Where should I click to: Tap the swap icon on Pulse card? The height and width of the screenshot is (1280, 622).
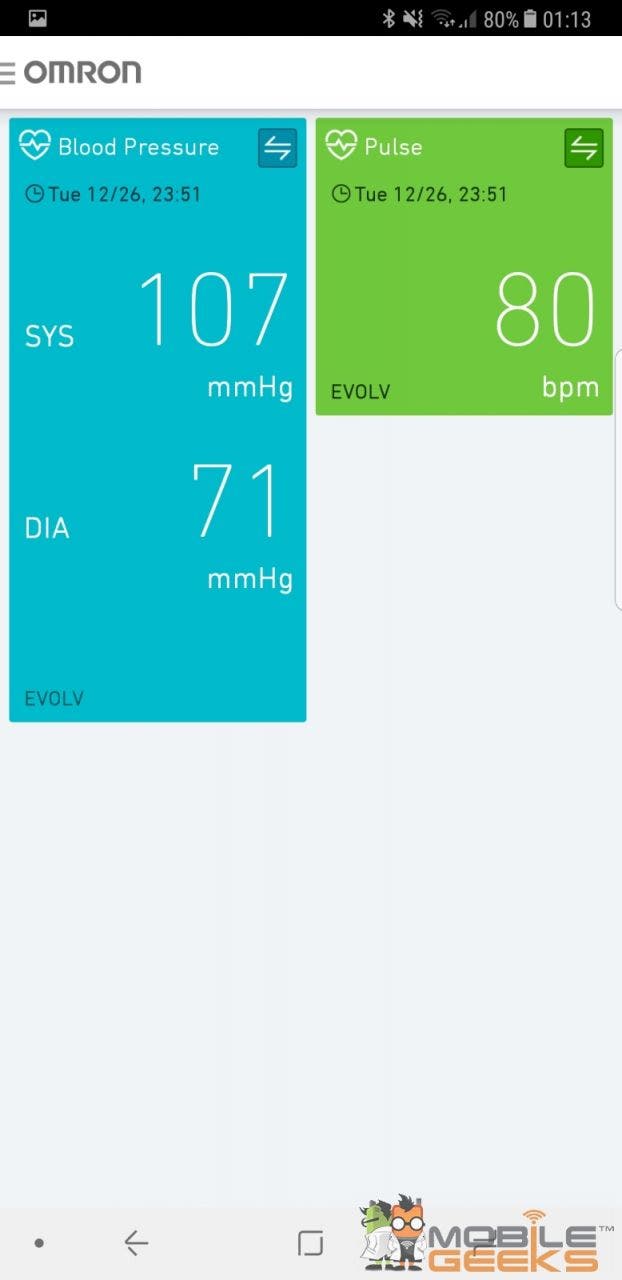click(x=584, y=148)
